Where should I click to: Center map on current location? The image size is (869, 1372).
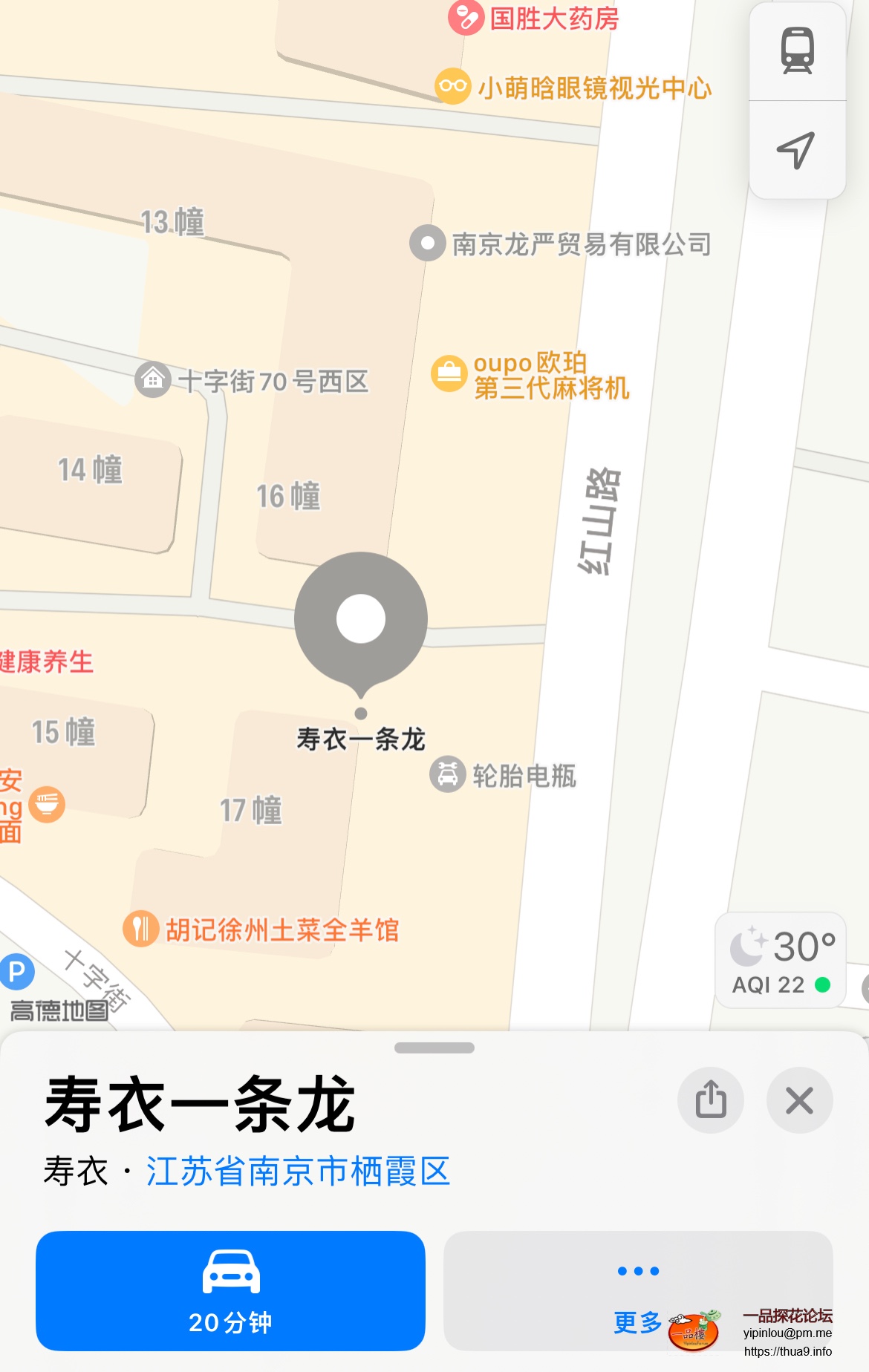[797, 150]
